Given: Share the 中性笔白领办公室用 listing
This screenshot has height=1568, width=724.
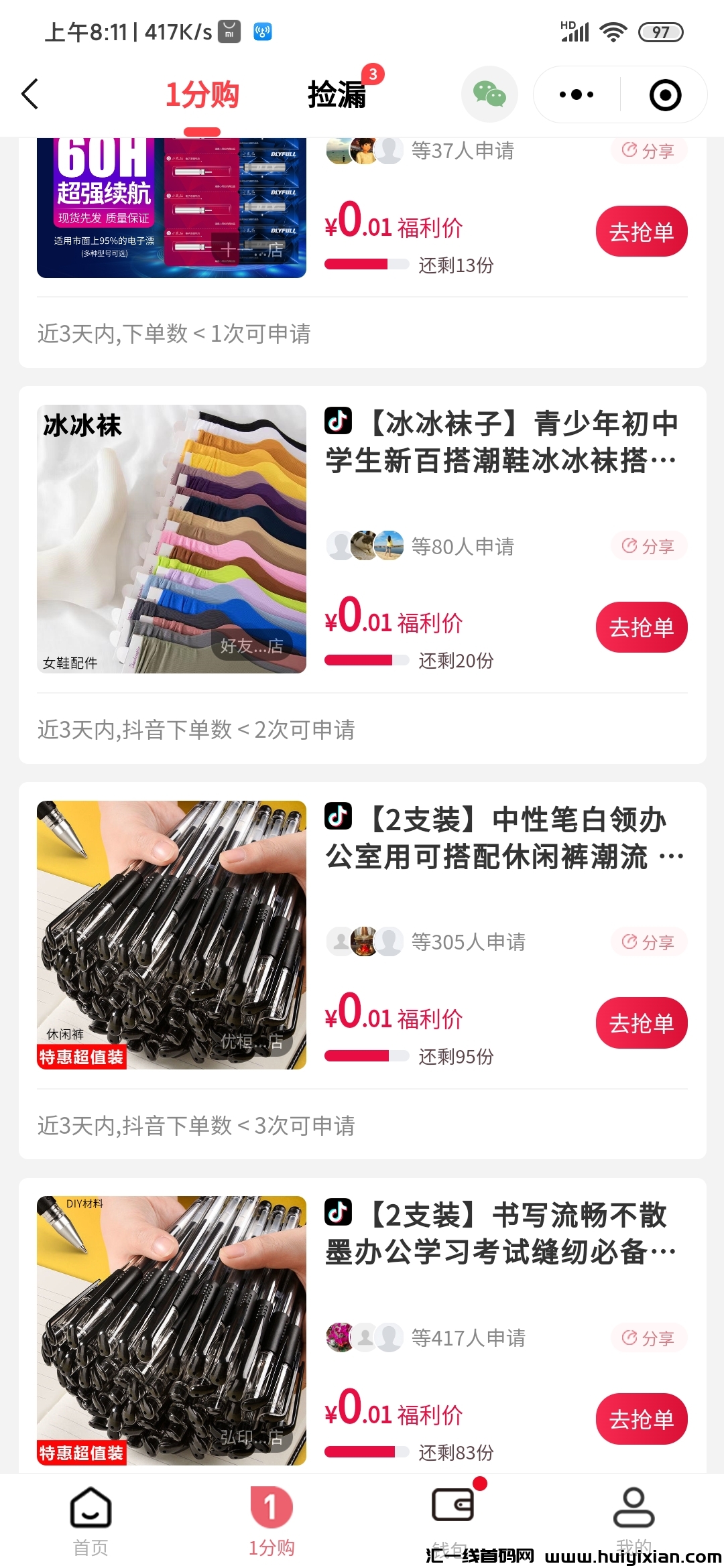Looking at the screenshot, I should point(648,942).
